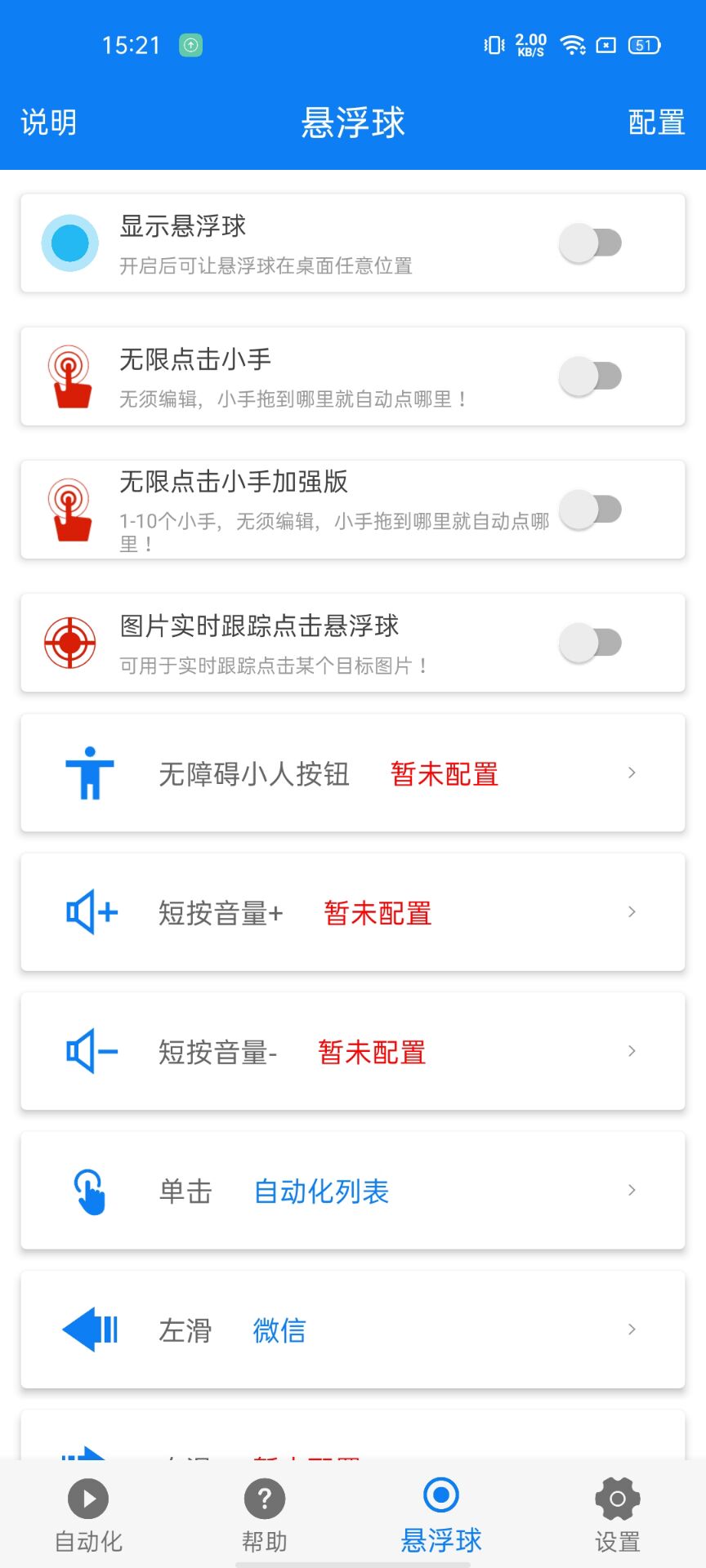Open 配置 in the top bar
The height and width of the screenshot is (1568, 706).
click(x=656, y=122)
